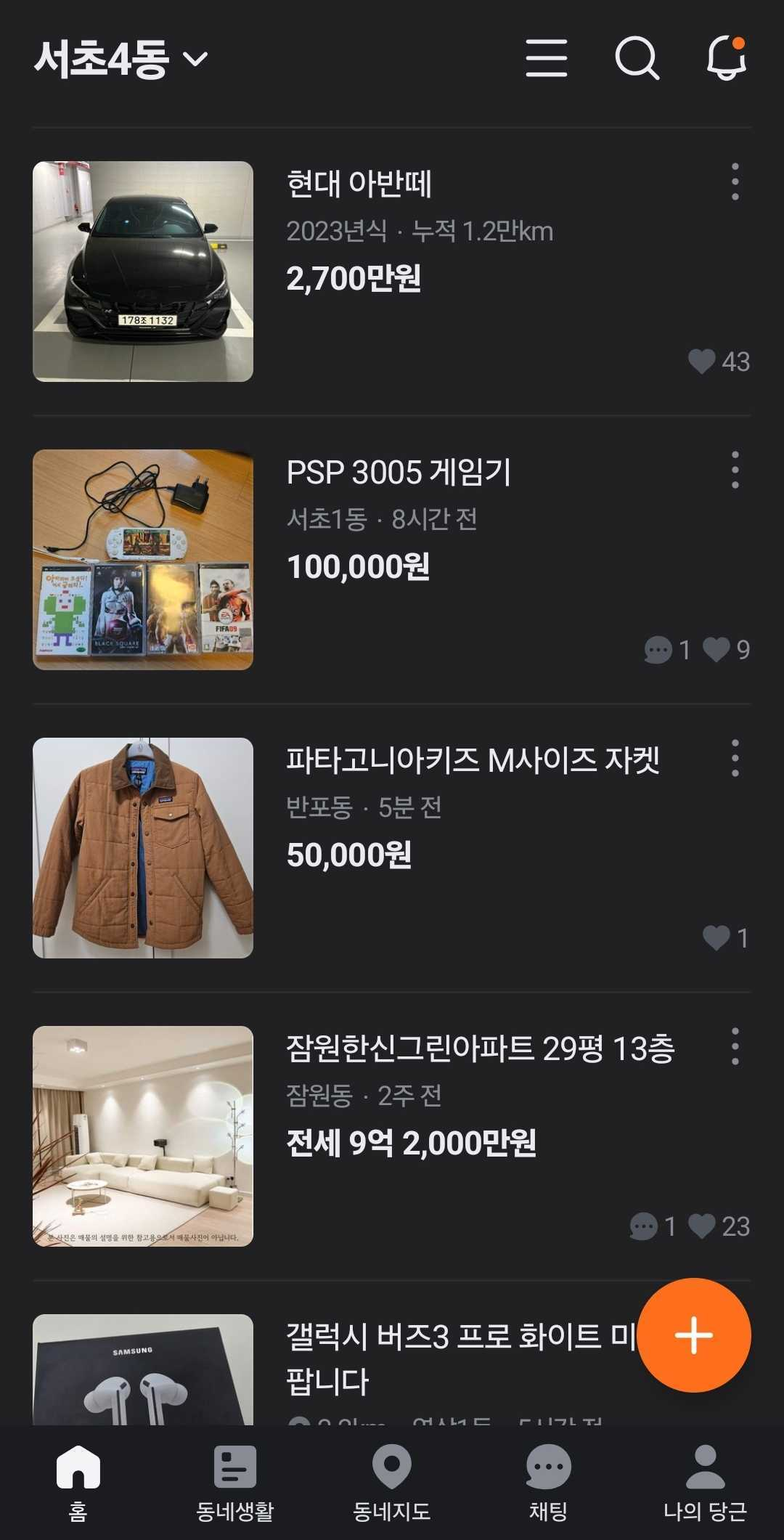Screen dimensions: 784x1540
Task: Open the category menu icon
Action: tap(546, 58)
